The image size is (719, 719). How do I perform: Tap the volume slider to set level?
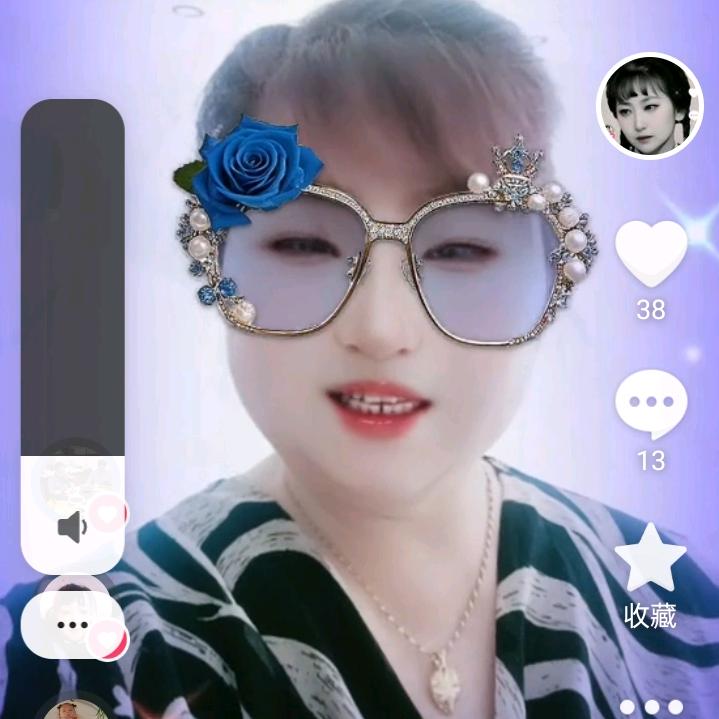72,300
